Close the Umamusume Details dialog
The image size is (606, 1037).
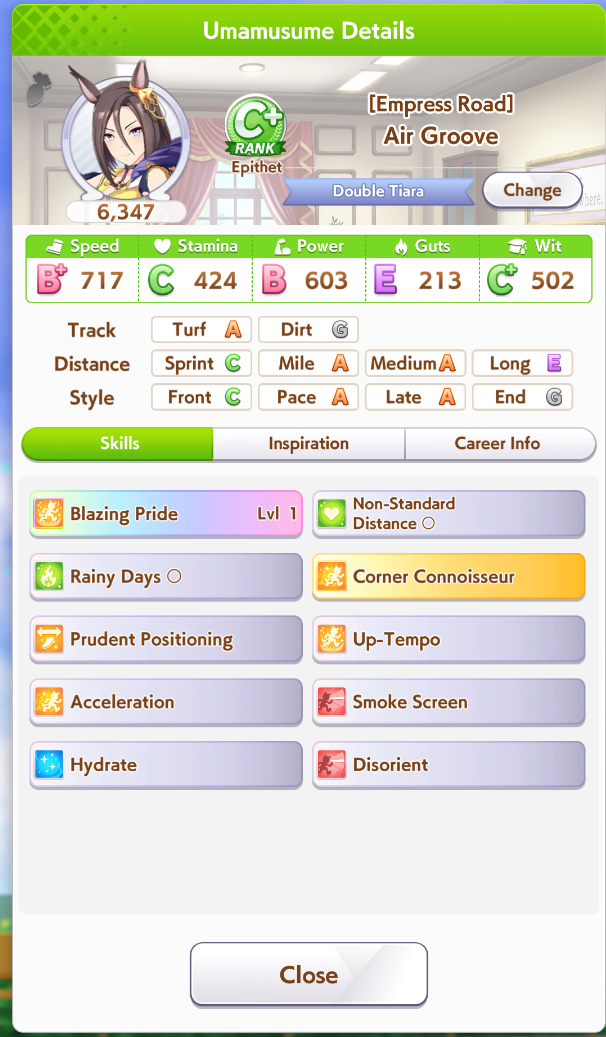309,974
